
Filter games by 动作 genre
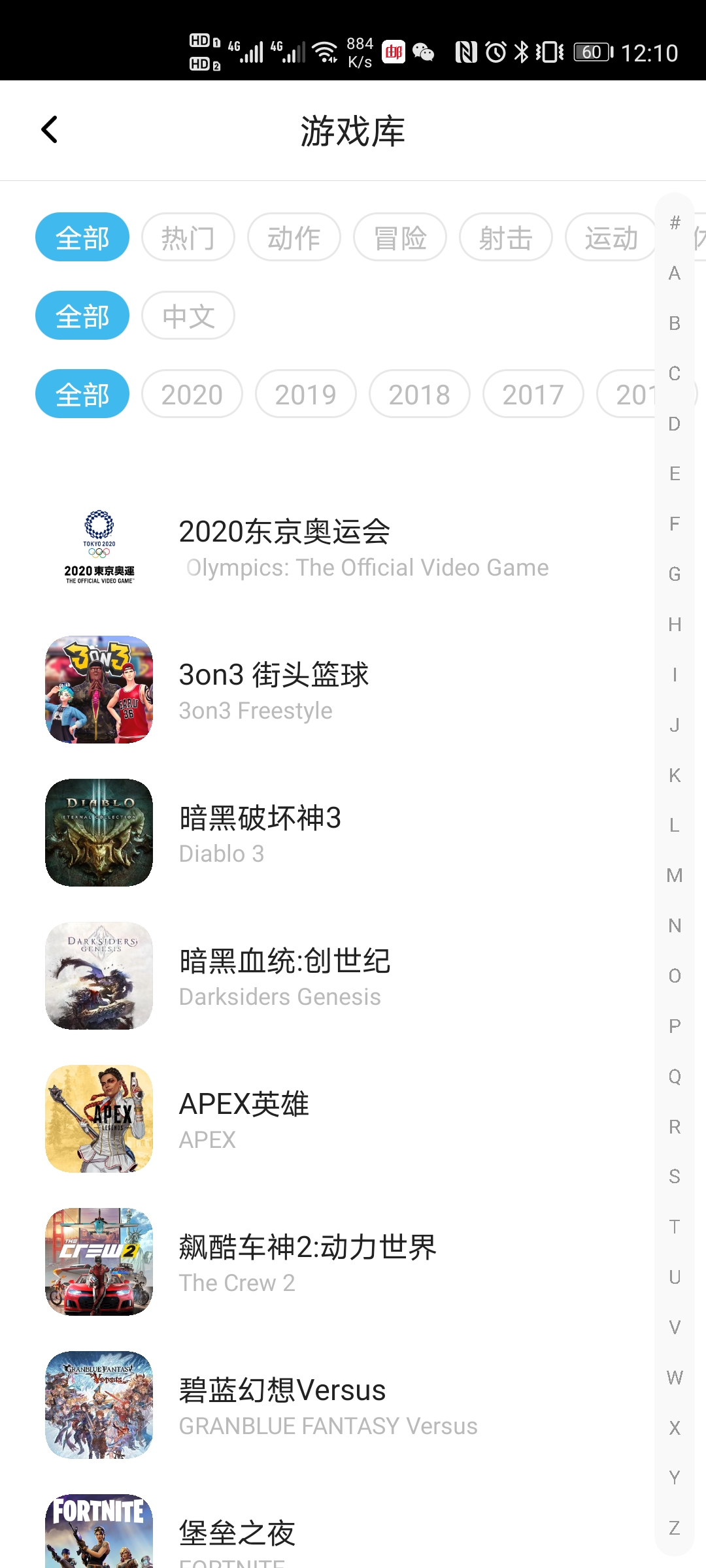pos(294,237)
